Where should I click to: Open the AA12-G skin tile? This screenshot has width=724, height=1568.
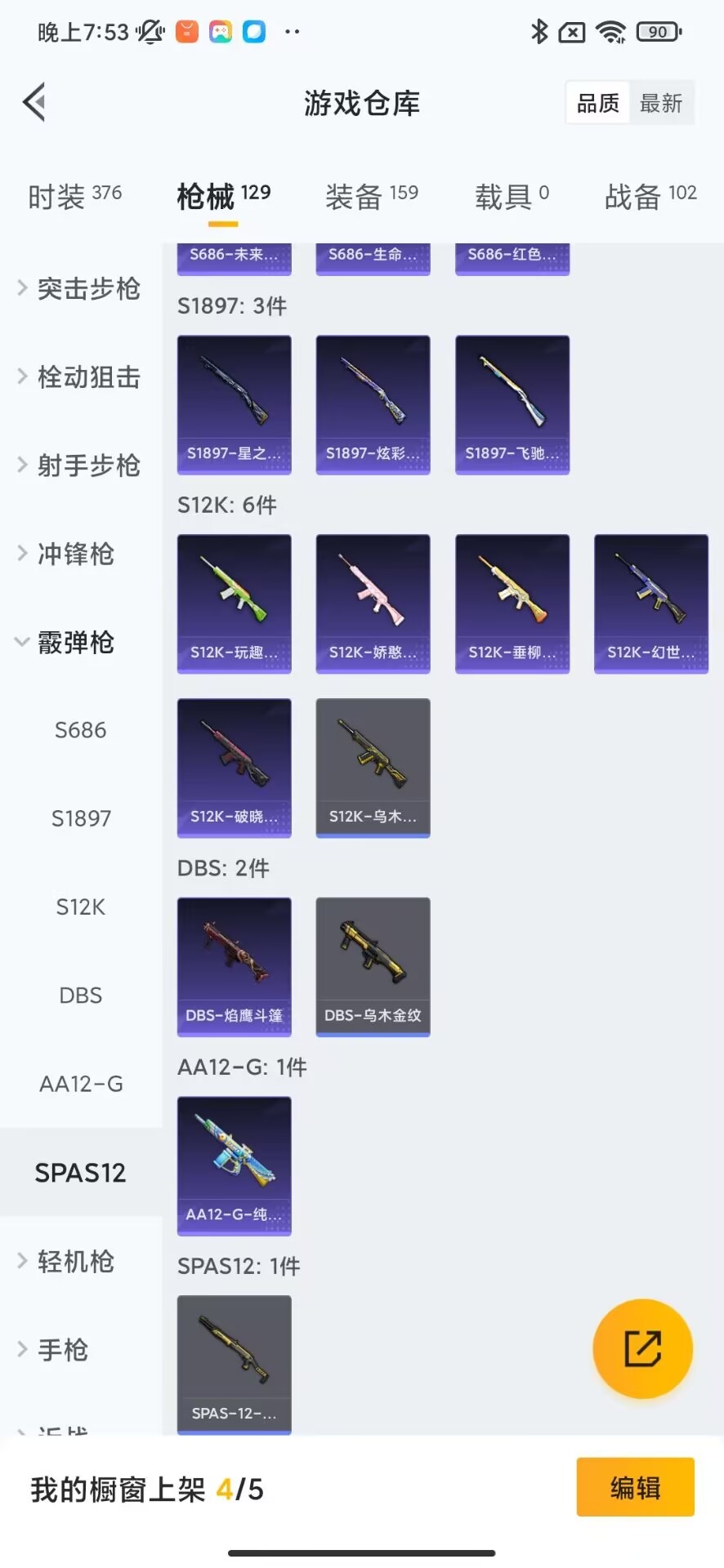tap(235, 1165)
